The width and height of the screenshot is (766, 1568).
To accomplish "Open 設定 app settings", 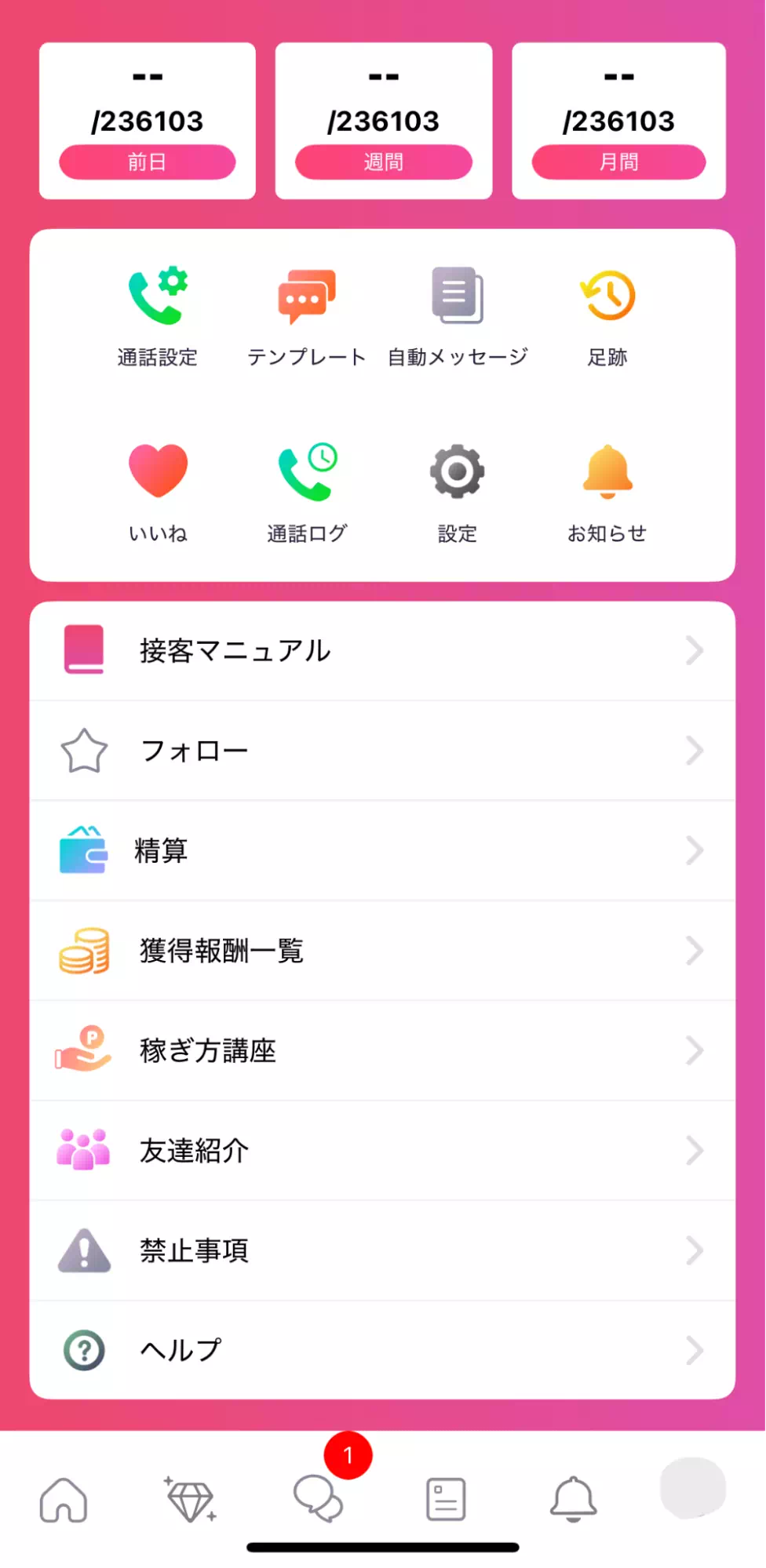I will 458,488.
